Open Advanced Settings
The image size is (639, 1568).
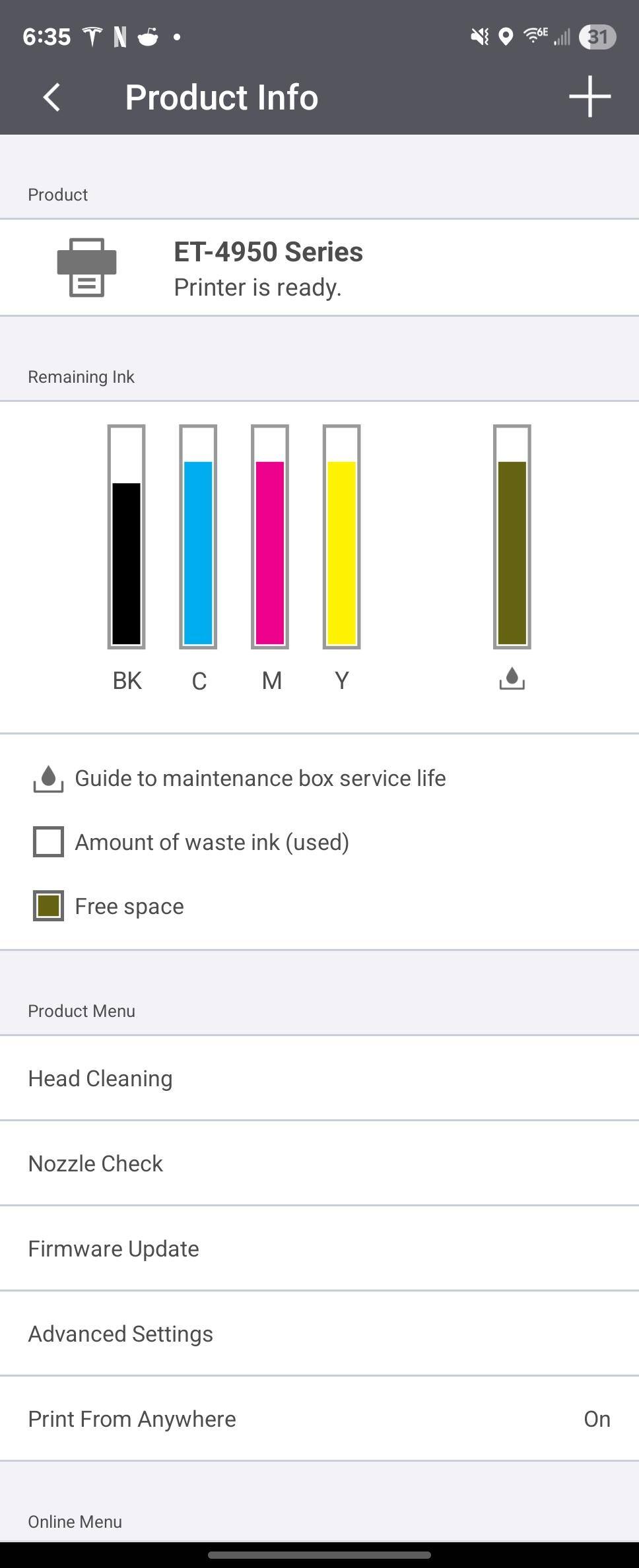[x=319, y=1334]
